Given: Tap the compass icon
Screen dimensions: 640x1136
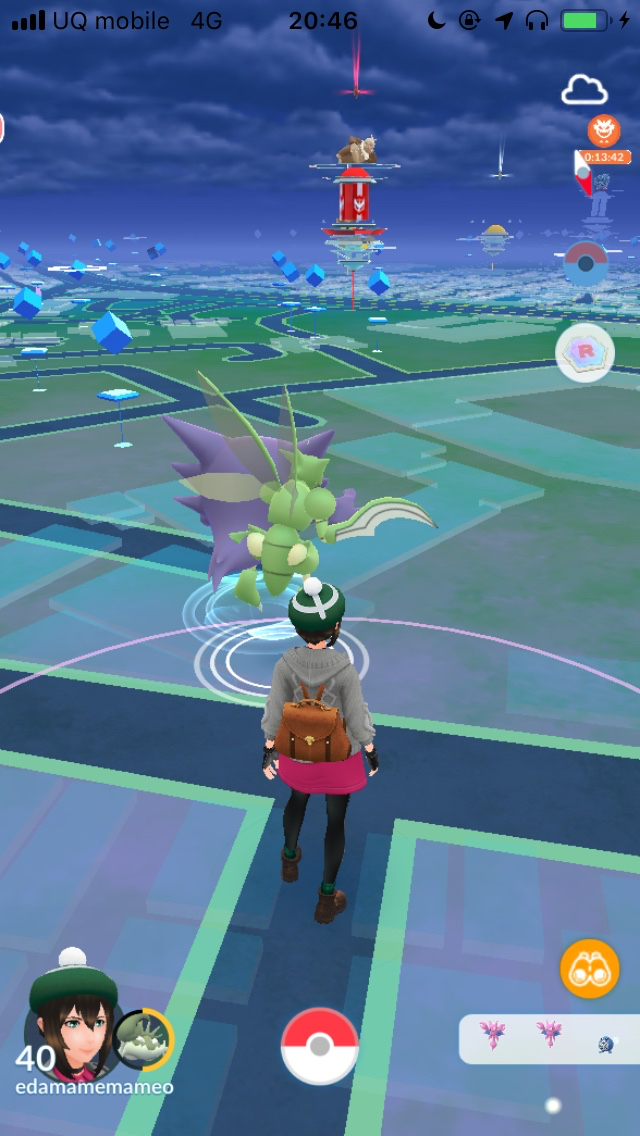Looking at the screenshot, I should point(585,264).
